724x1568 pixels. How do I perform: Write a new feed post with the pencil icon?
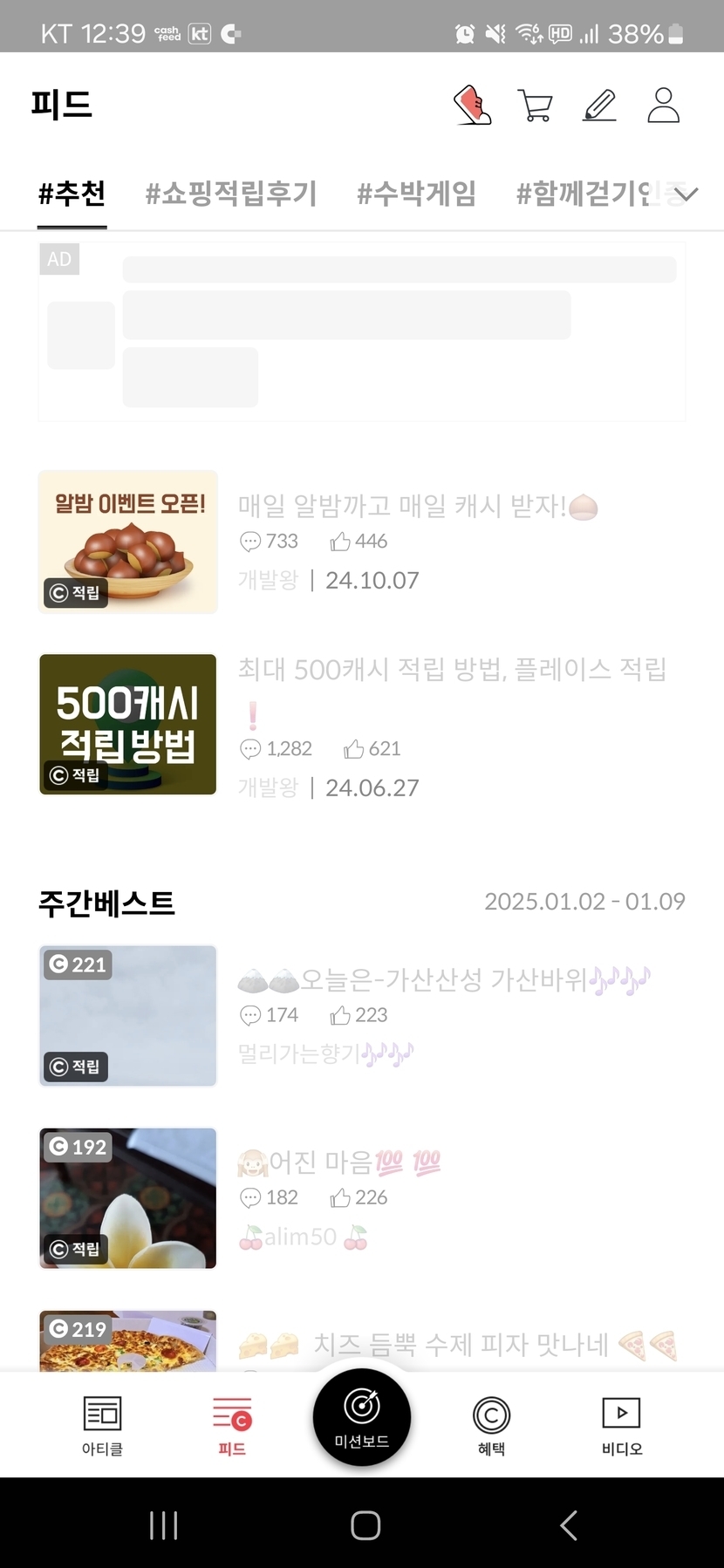click(599, 106)
